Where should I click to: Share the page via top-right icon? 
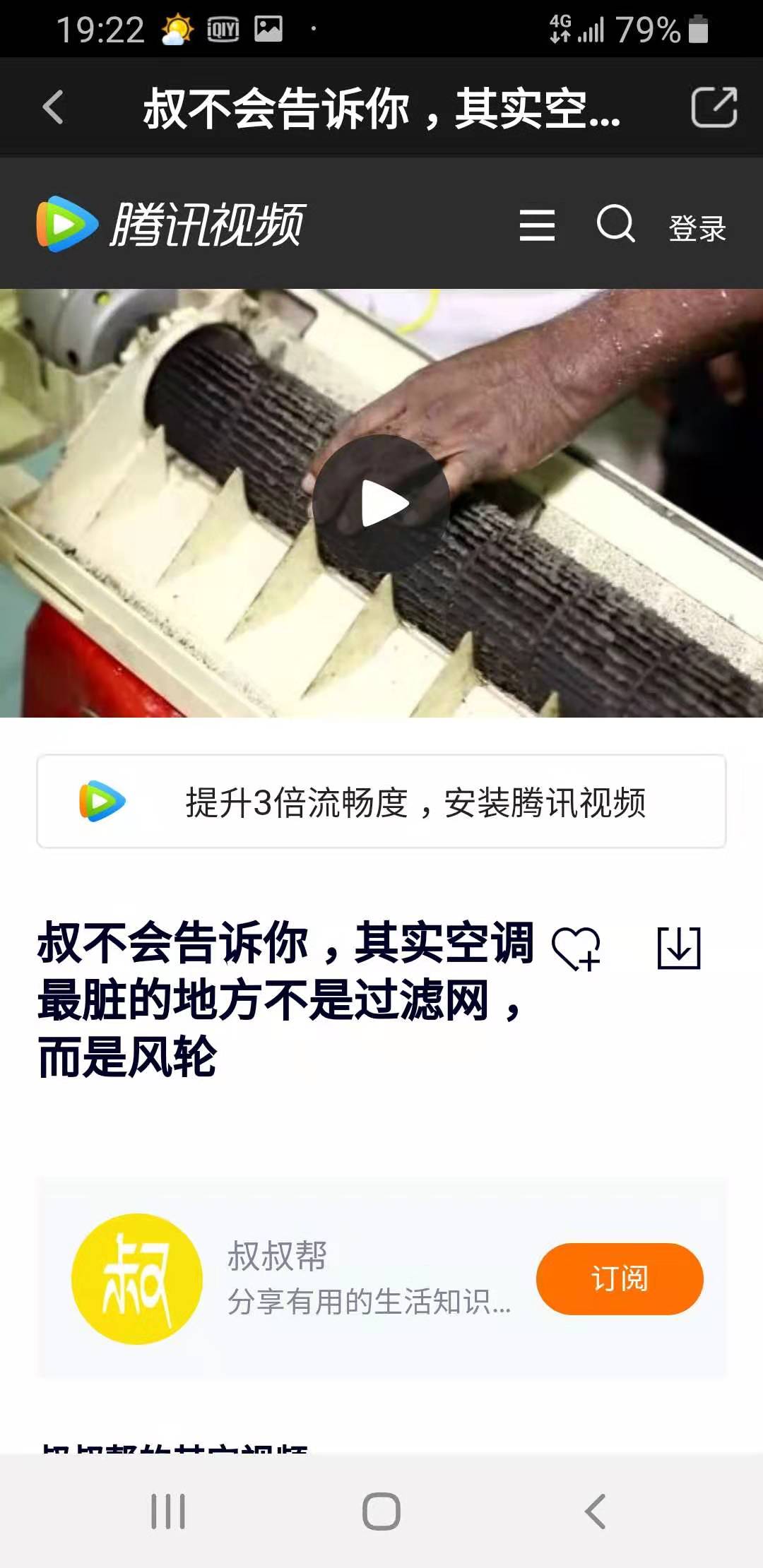714,107
